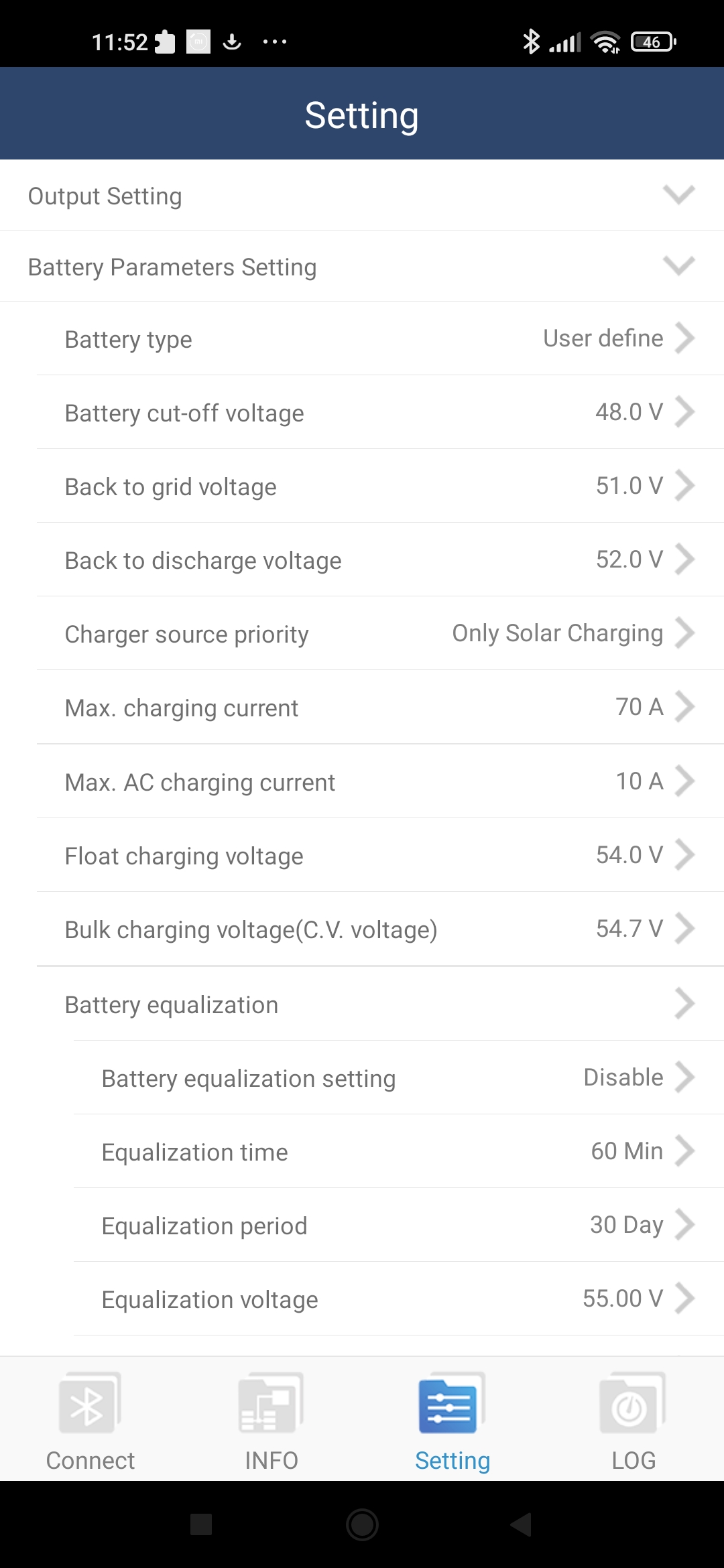Edit the Equalization voltage value
This screenshot has height=1568, width=724.
point(398,1299)
